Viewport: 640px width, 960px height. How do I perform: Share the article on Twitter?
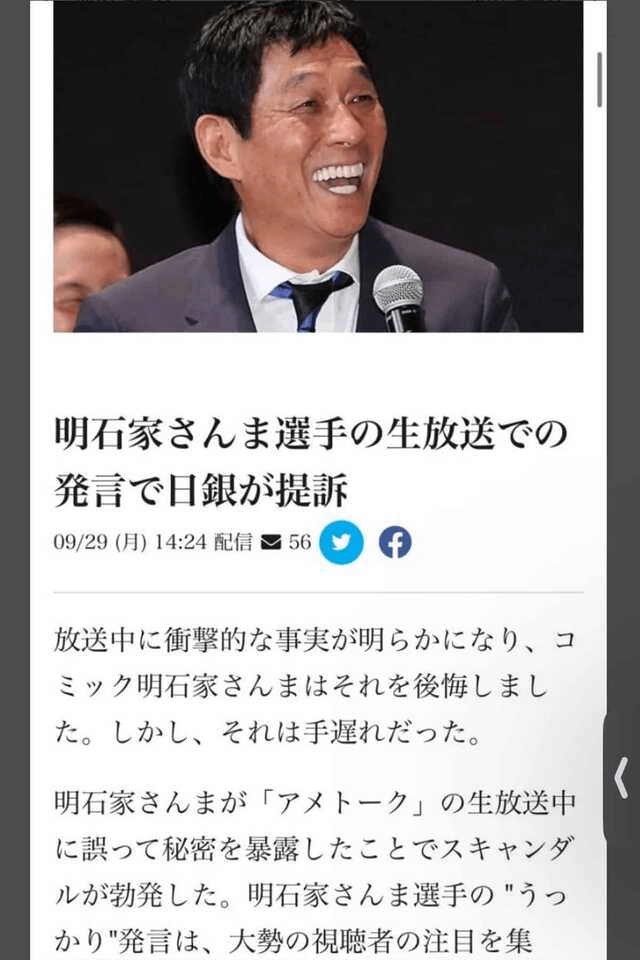click(x=341, y=542)
